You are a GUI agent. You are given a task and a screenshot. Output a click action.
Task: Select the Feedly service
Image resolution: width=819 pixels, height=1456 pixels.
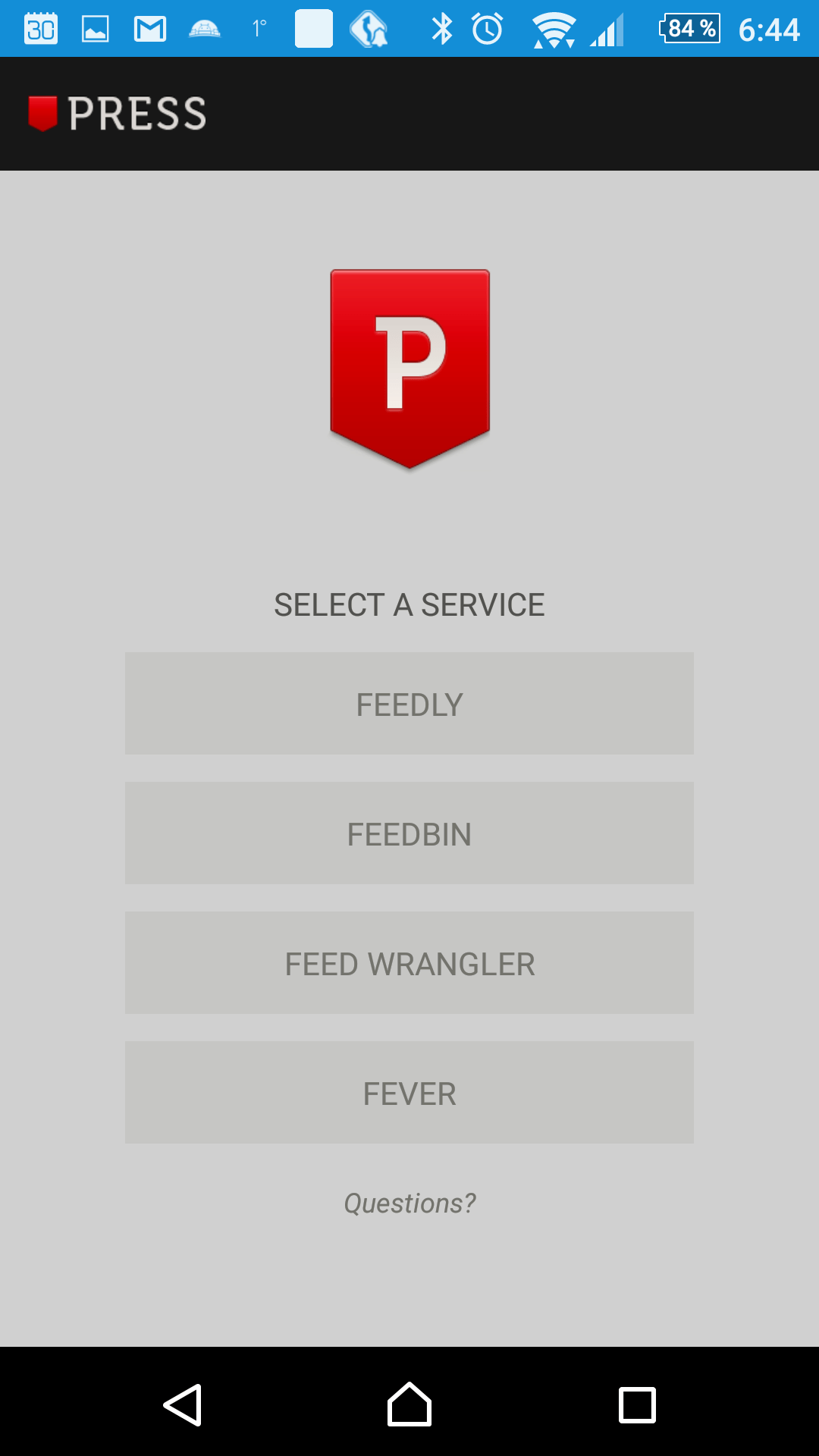pyautogui.click(x=409, y=703)
